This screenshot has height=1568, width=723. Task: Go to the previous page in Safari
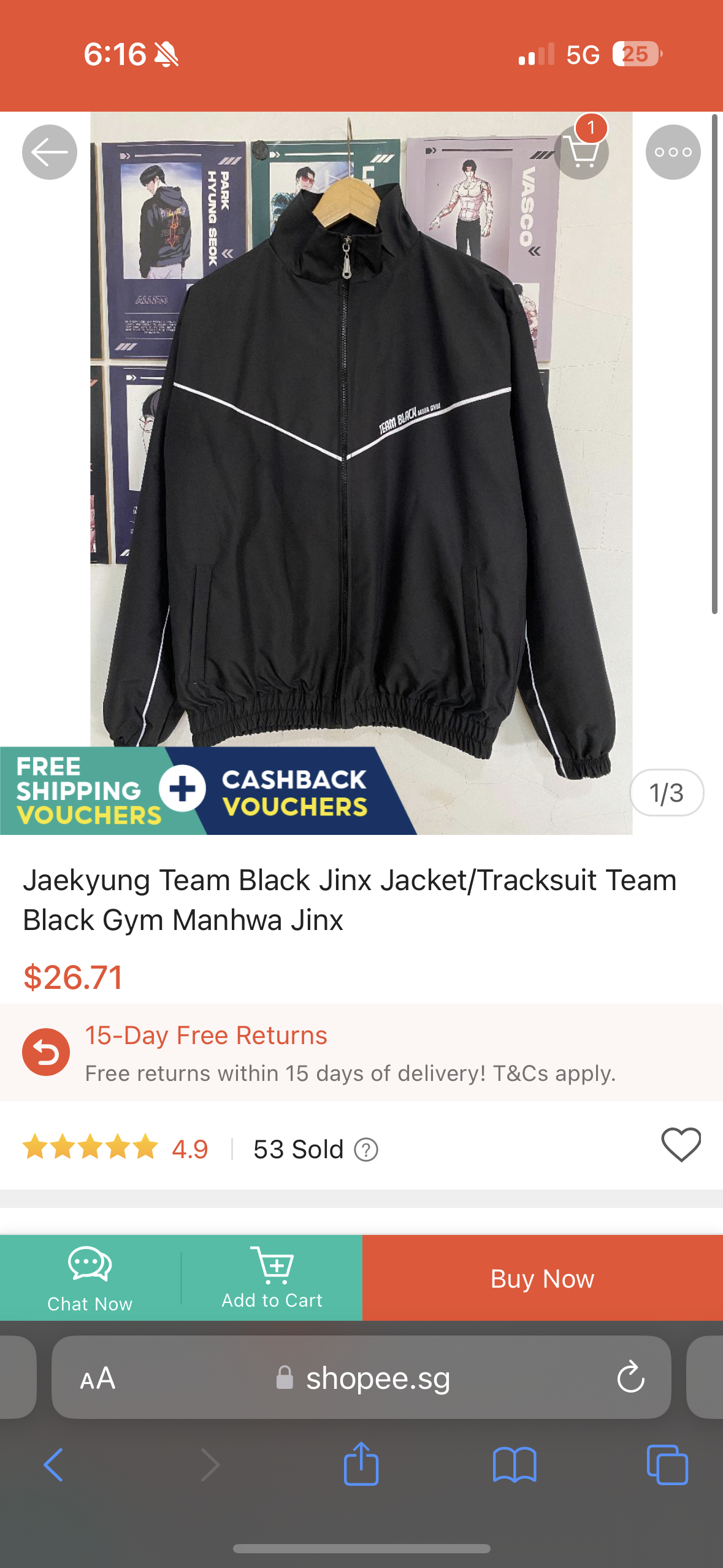coord(53,1465)
